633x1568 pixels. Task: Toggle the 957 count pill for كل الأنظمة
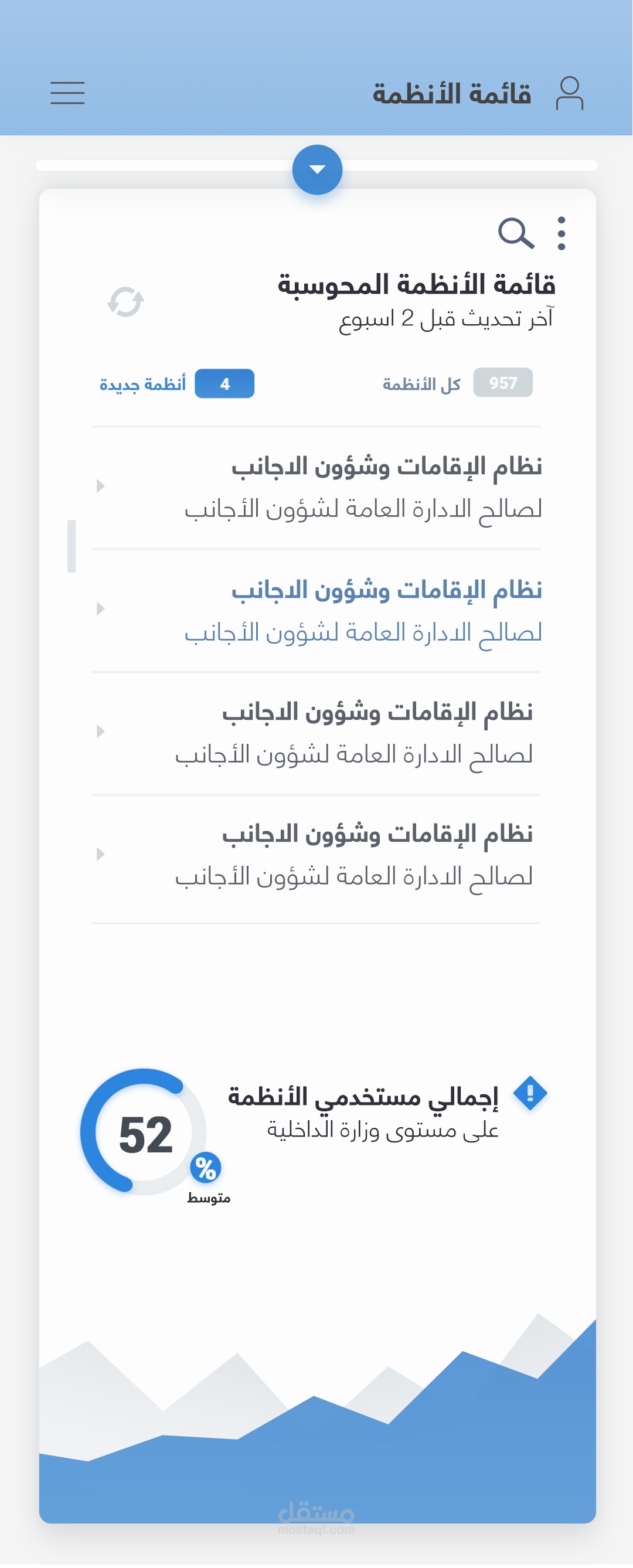pyautogui.click(x=503, y=381)
